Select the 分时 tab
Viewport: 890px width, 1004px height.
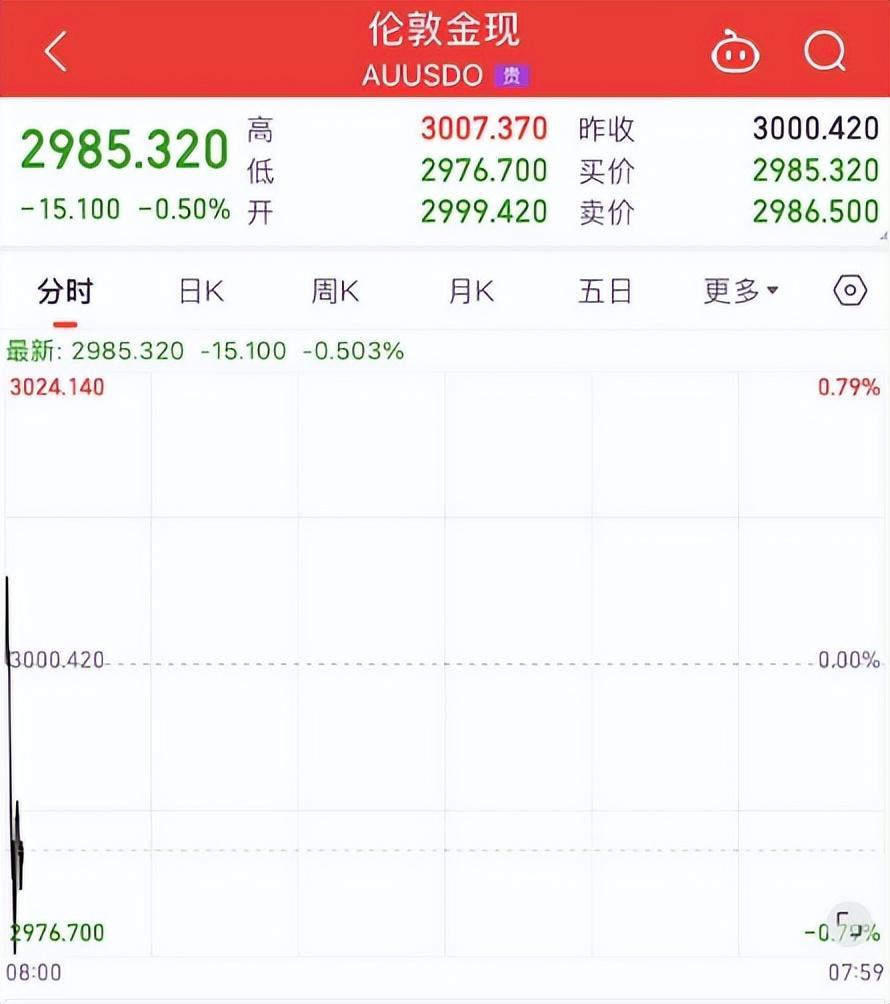pos(67,289)
